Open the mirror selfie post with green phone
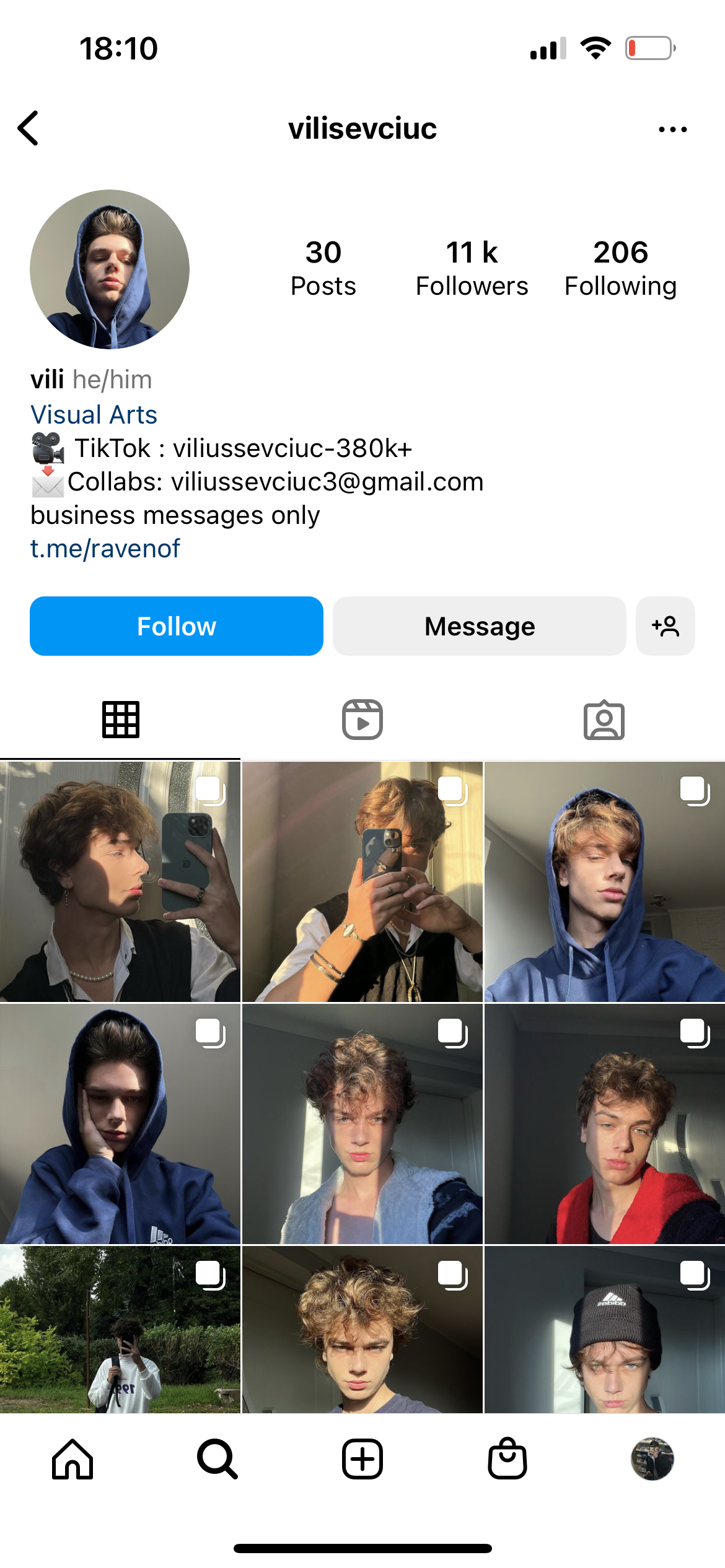The height and width of the screenshot is (1568, 725). [x=120, y=882]
